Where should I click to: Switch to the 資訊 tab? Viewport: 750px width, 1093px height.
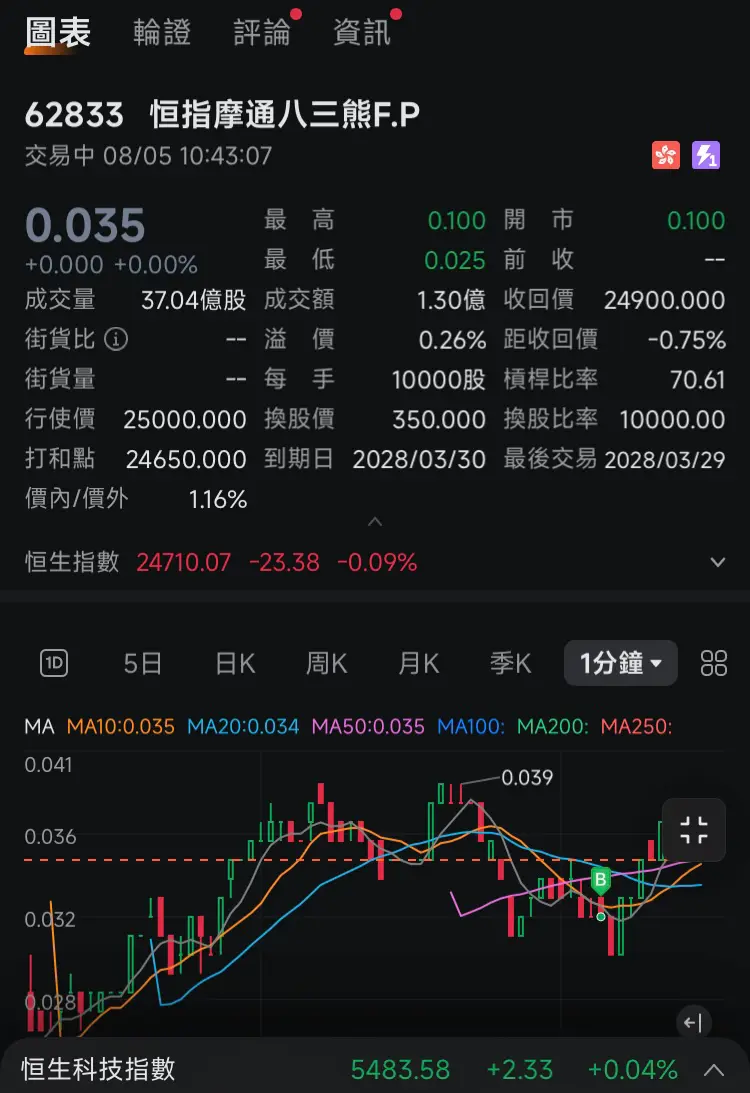tap(365, 30)
